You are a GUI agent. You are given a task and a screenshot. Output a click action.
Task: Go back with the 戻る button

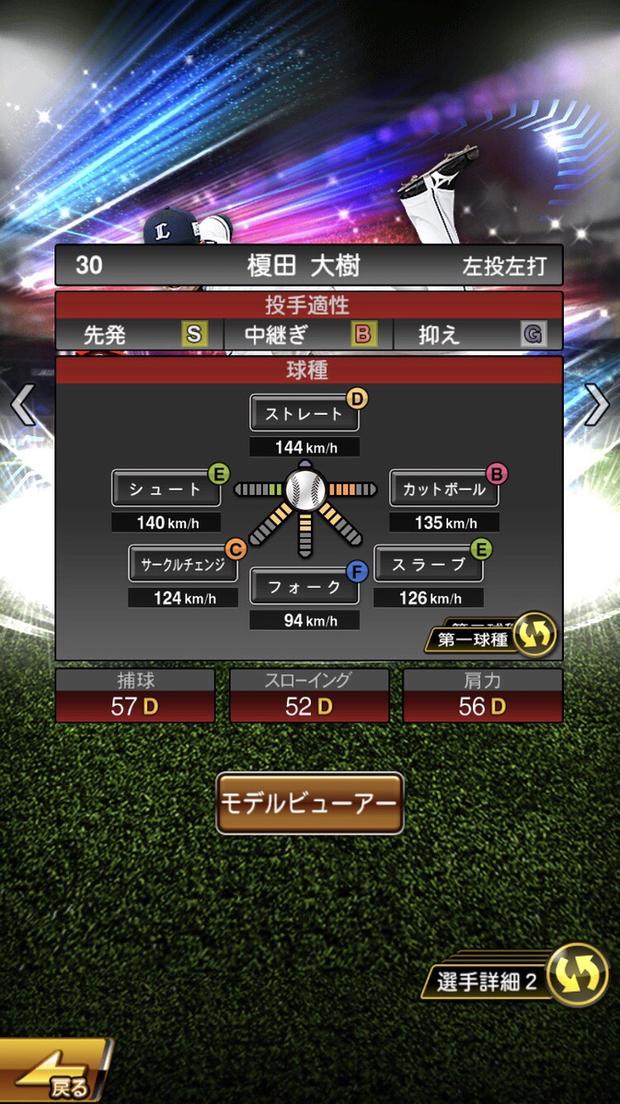pyautogui.click(x=55, y=1074)
